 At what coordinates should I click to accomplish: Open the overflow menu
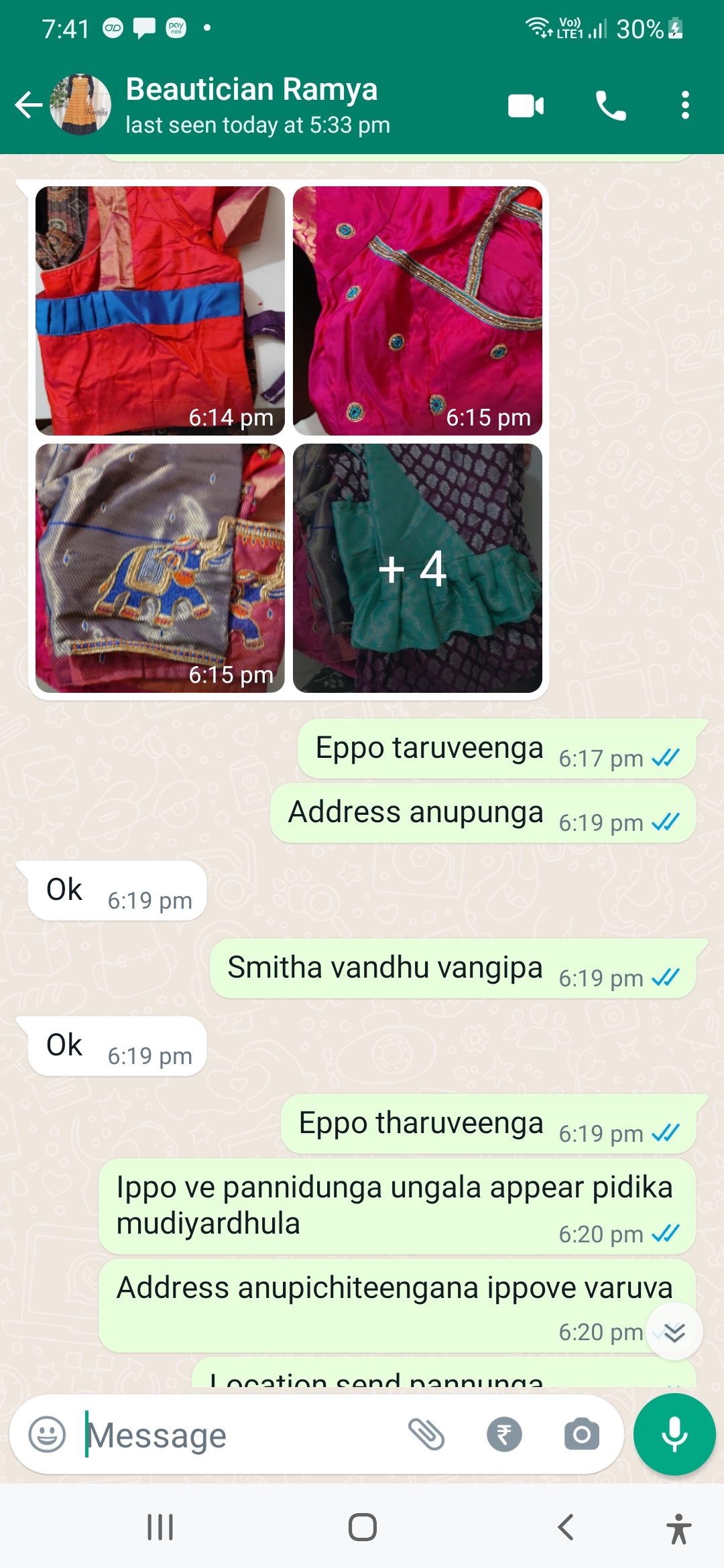[x=684, y=106]
